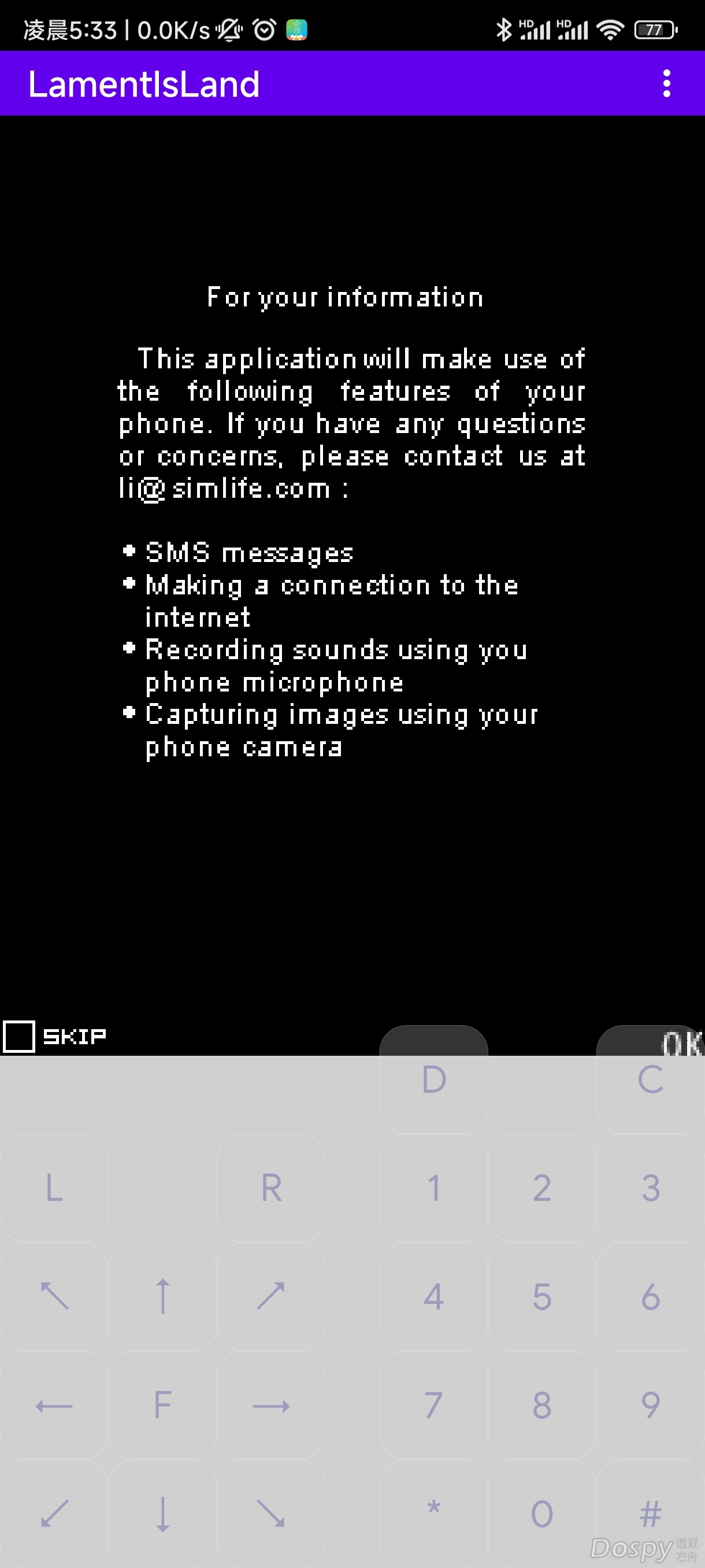Tap the down arrow key
Screen dimensions: 705x1568
pyautogui.click(x=162, y=1513)
